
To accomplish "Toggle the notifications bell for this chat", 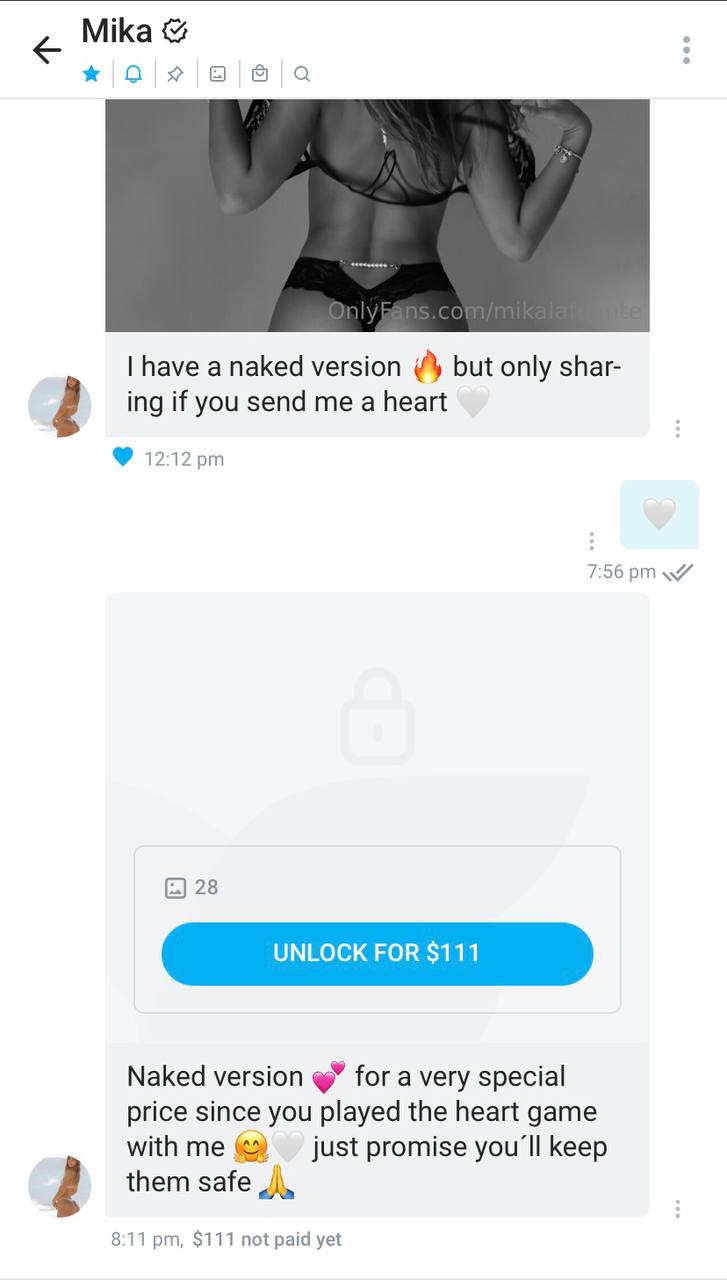I will [x=133, y=74].
